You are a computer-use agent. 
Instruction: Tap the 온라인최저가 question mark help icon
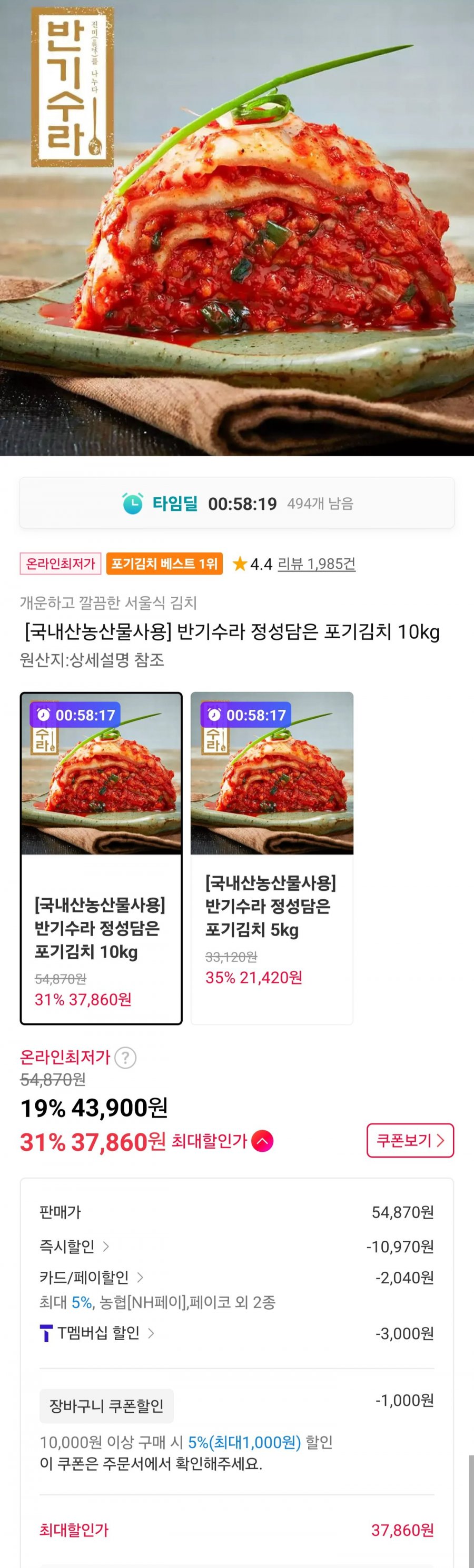(125, 1057)
